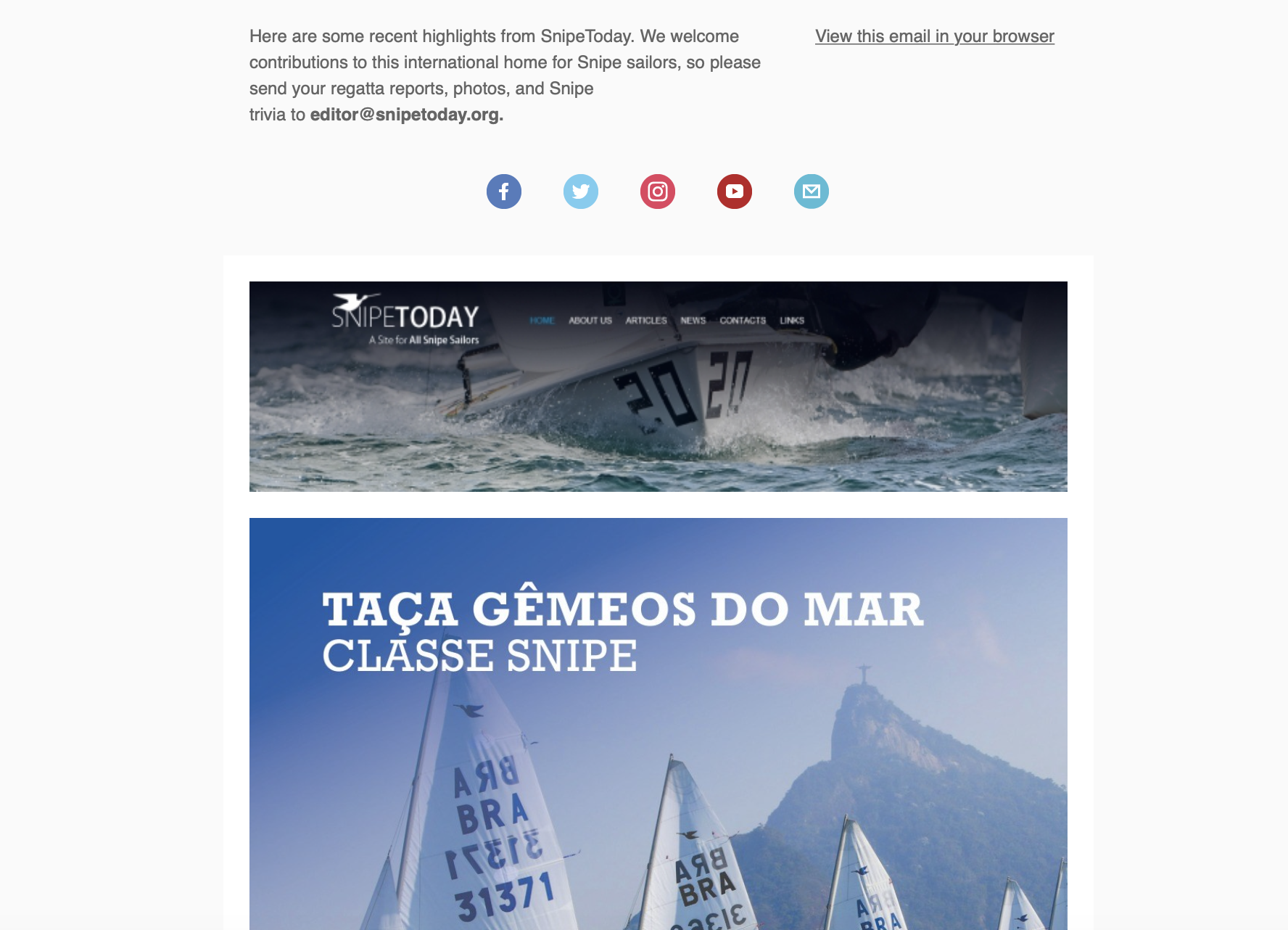Viewport: 1288px width, 930px height.
Task: Open the Taça Gêmeos do Mar image
Action: (x=658, y=725)
